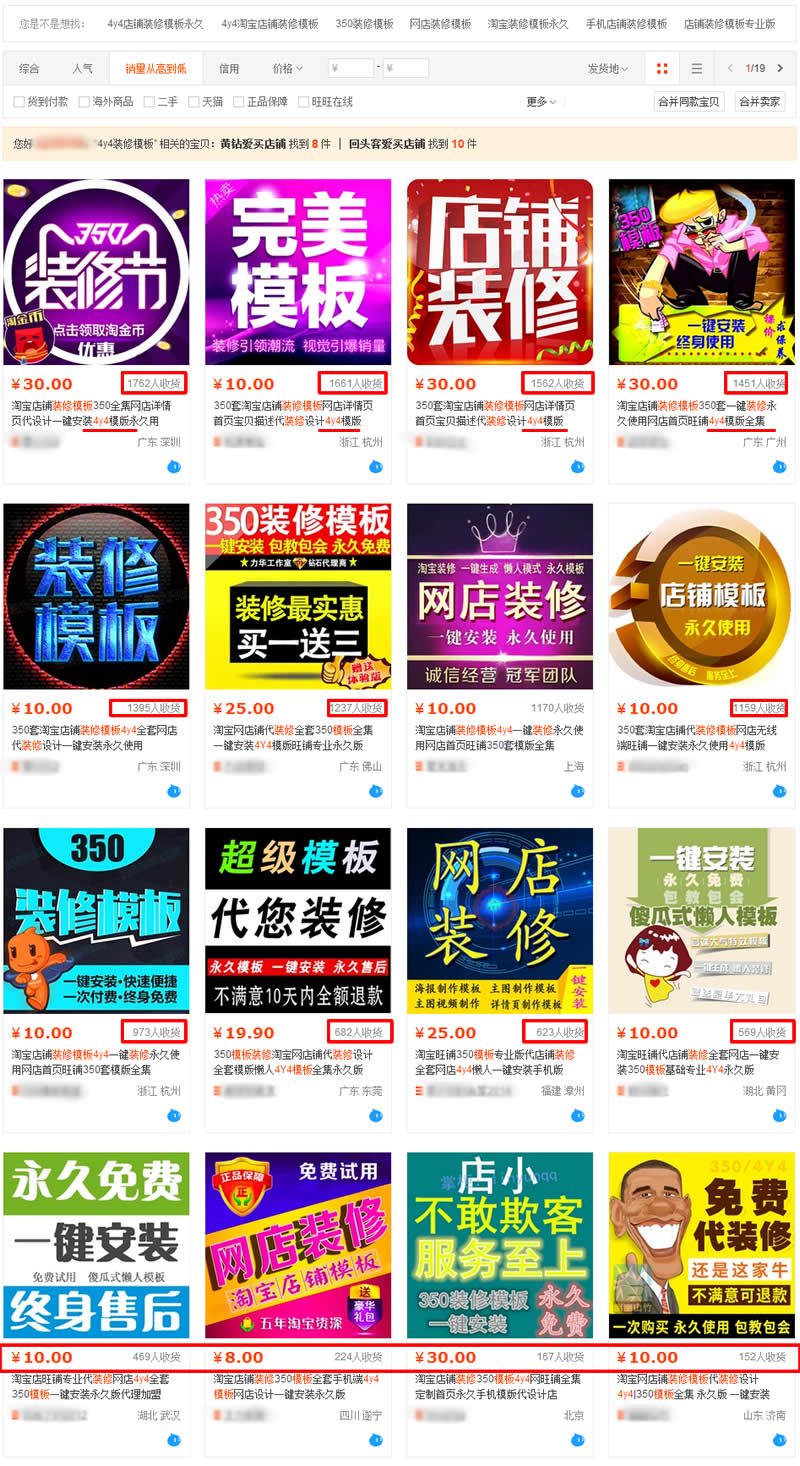The width and height of the screenshot is (800, 1466).
Task: Open the 完美模板 product with 1661人收货
Action: click(298, 272)
